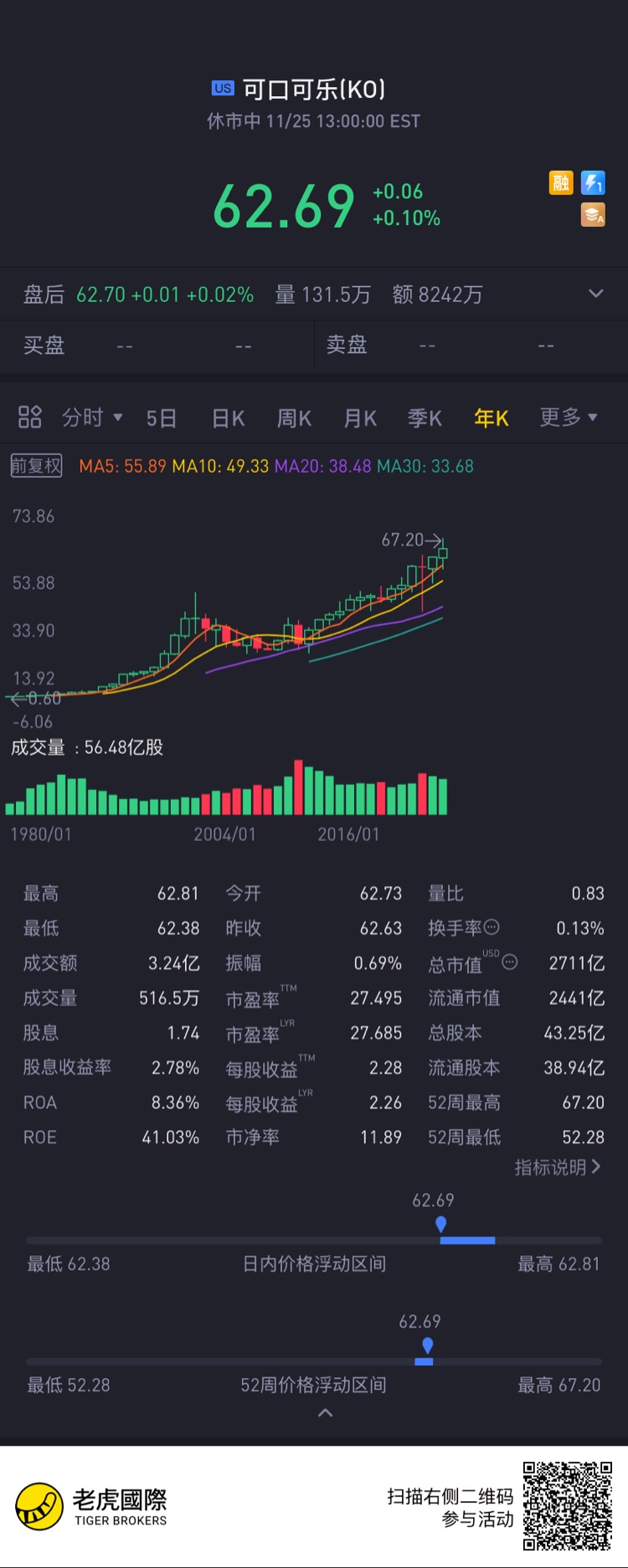Tap the 融 margin trading badge
Viewport: 628px width, 1568px height.
coord(560,182)
